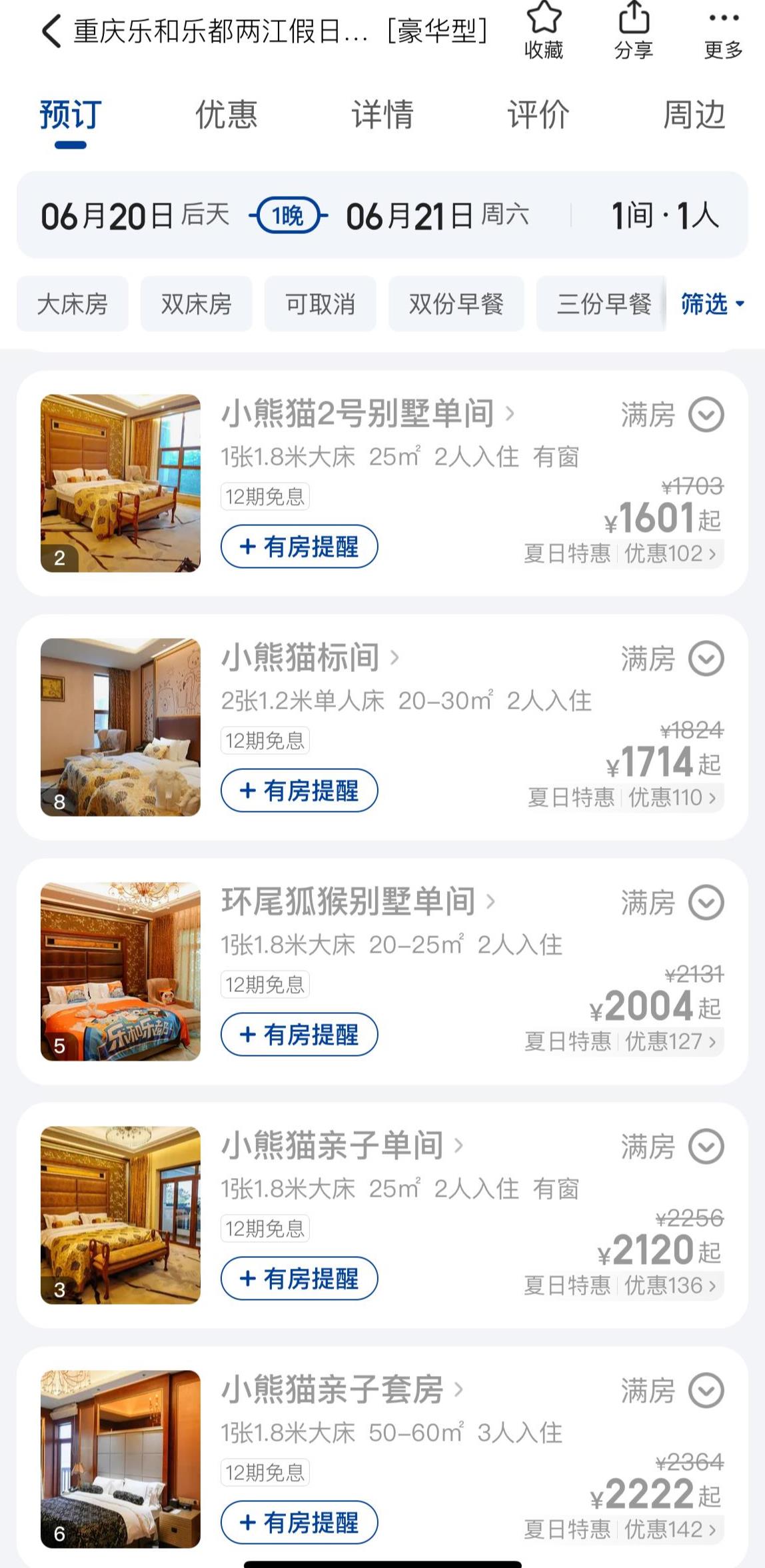
Task: Select the 可取消 filter chip
Action: tap(321, 305)
